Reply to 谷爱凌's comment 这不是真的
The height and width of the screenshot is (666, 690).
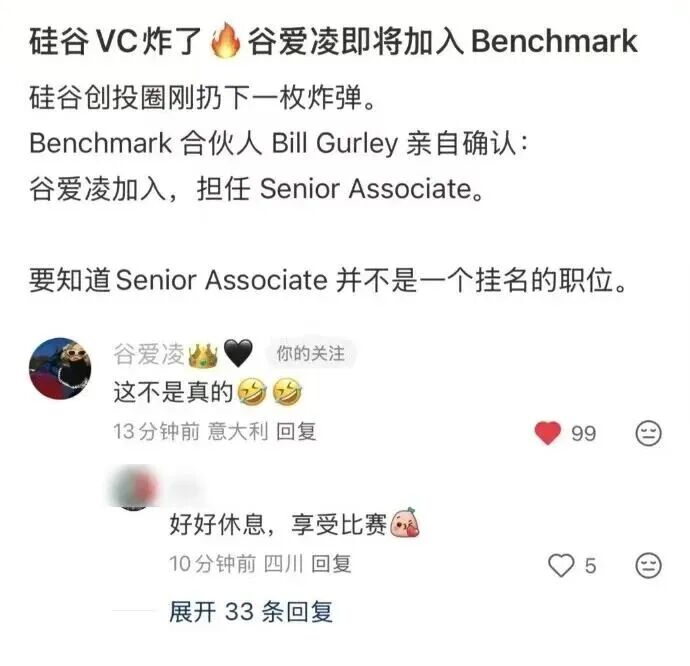[296, 431]
